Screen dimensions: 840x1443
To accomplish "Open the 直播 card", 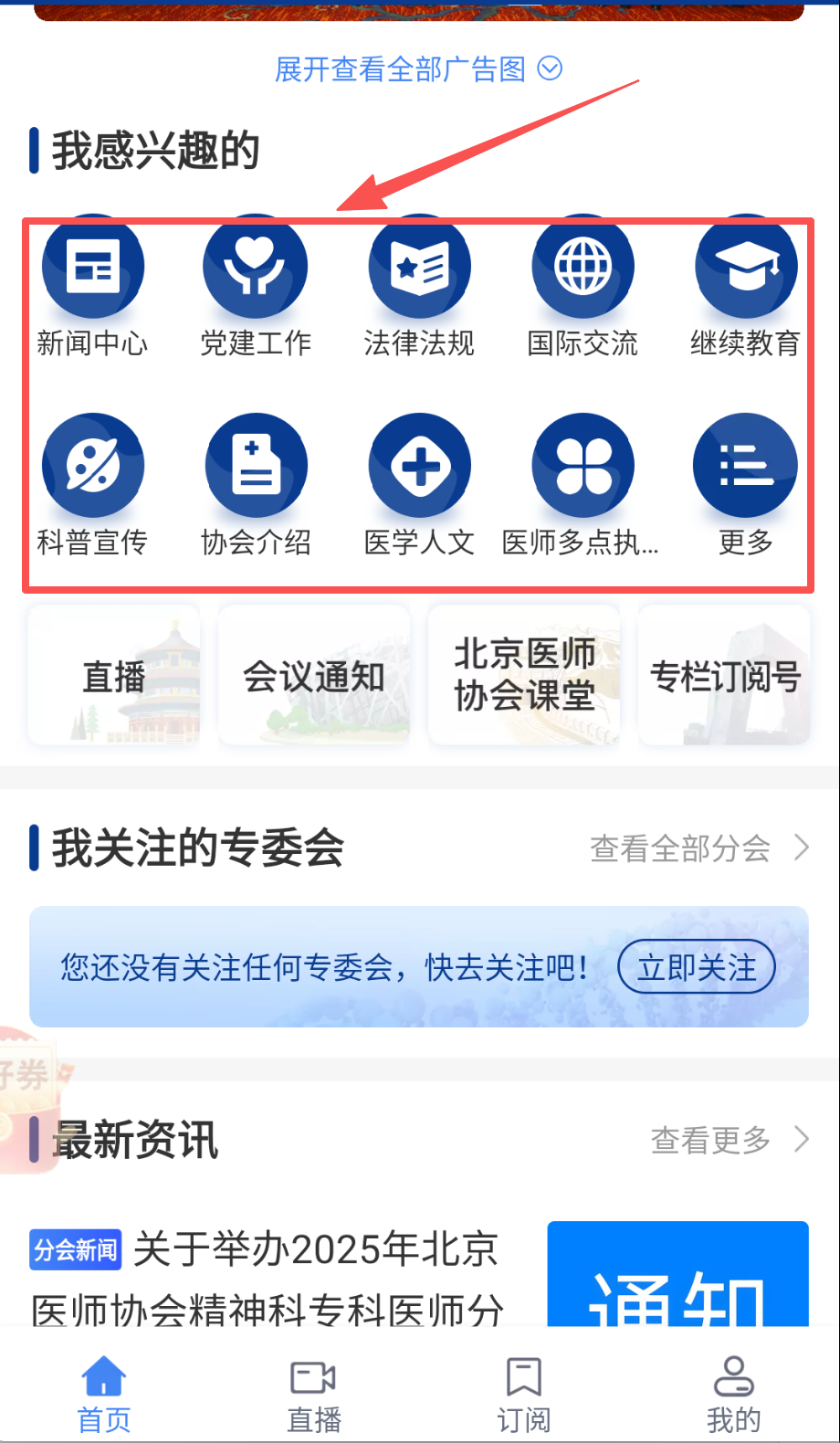I will tap(114, 677).
